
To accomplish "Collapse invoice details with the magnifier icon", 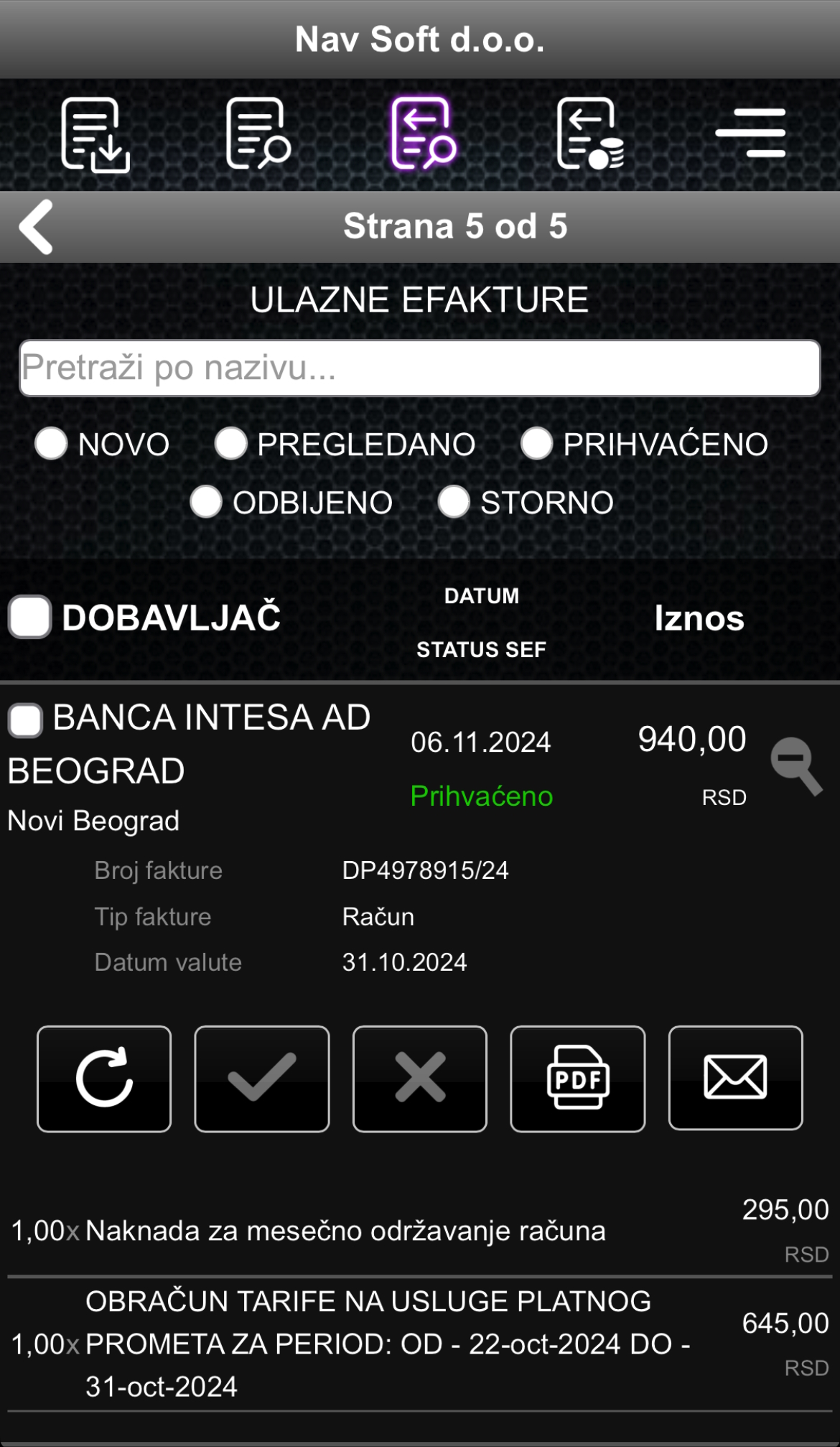I will click(x=795, y=766).
